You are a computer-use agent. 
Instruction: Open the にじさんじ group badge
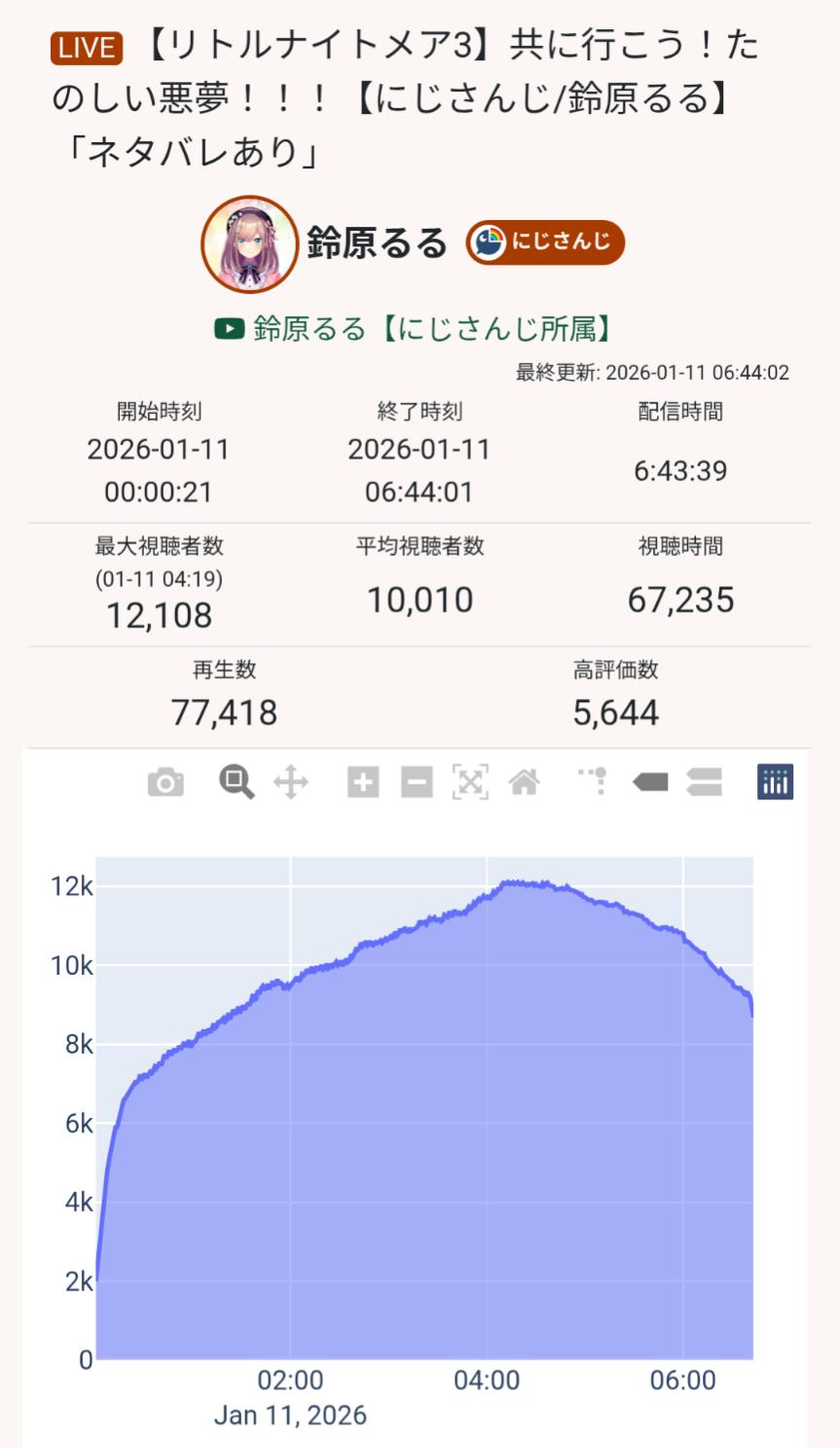[545, 242]
